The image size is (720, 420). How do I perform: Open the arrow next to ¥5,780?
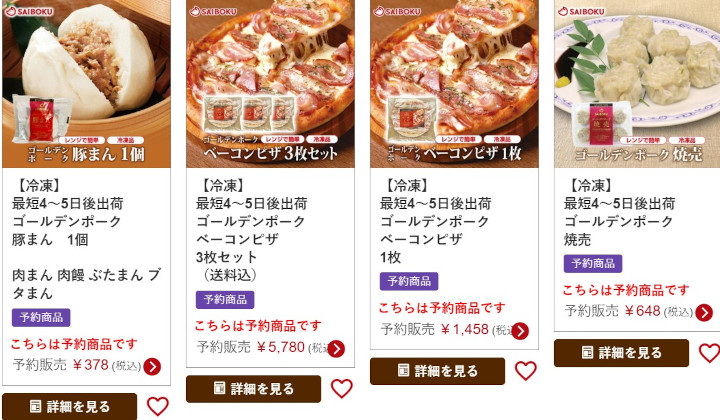point(336,348)
